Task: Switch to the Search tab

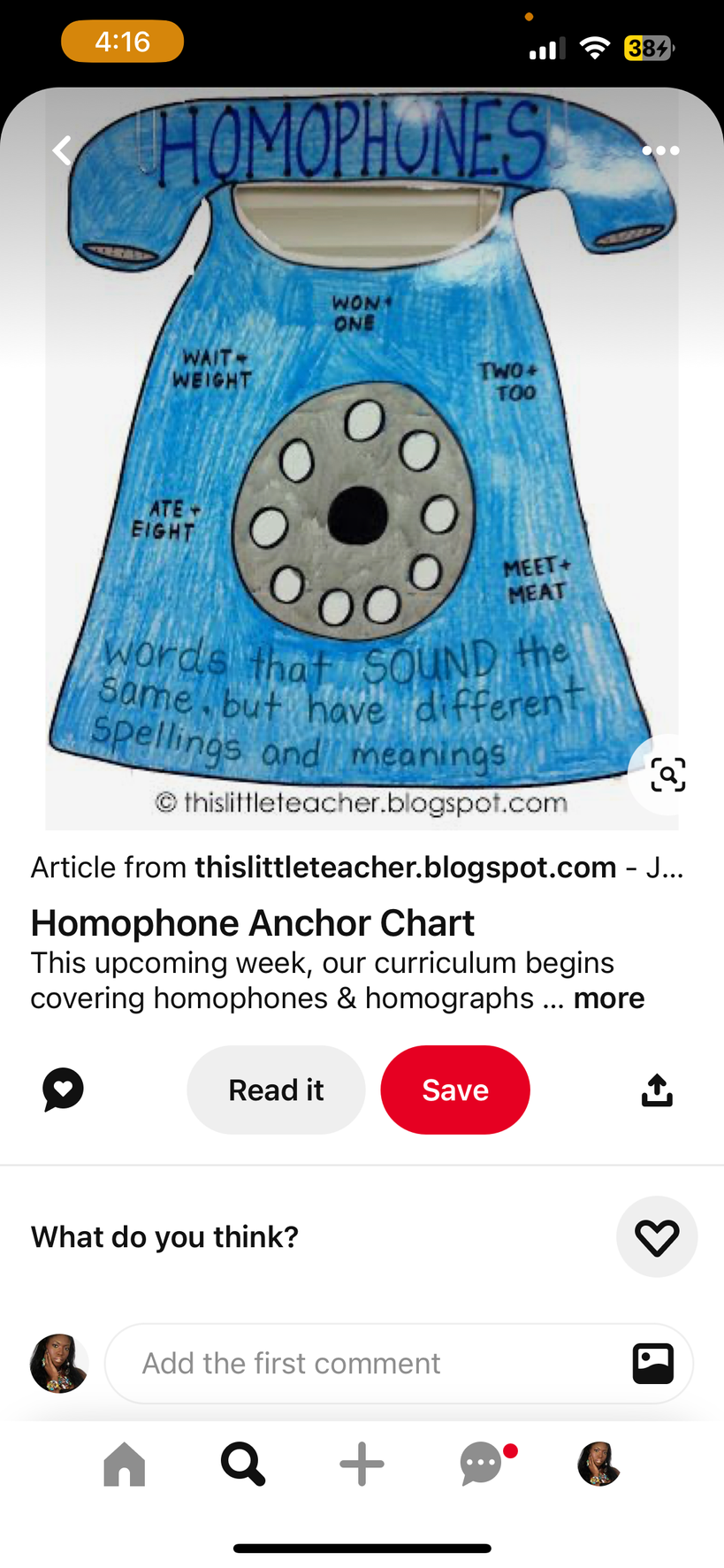Action: [x=243, y=1465]
